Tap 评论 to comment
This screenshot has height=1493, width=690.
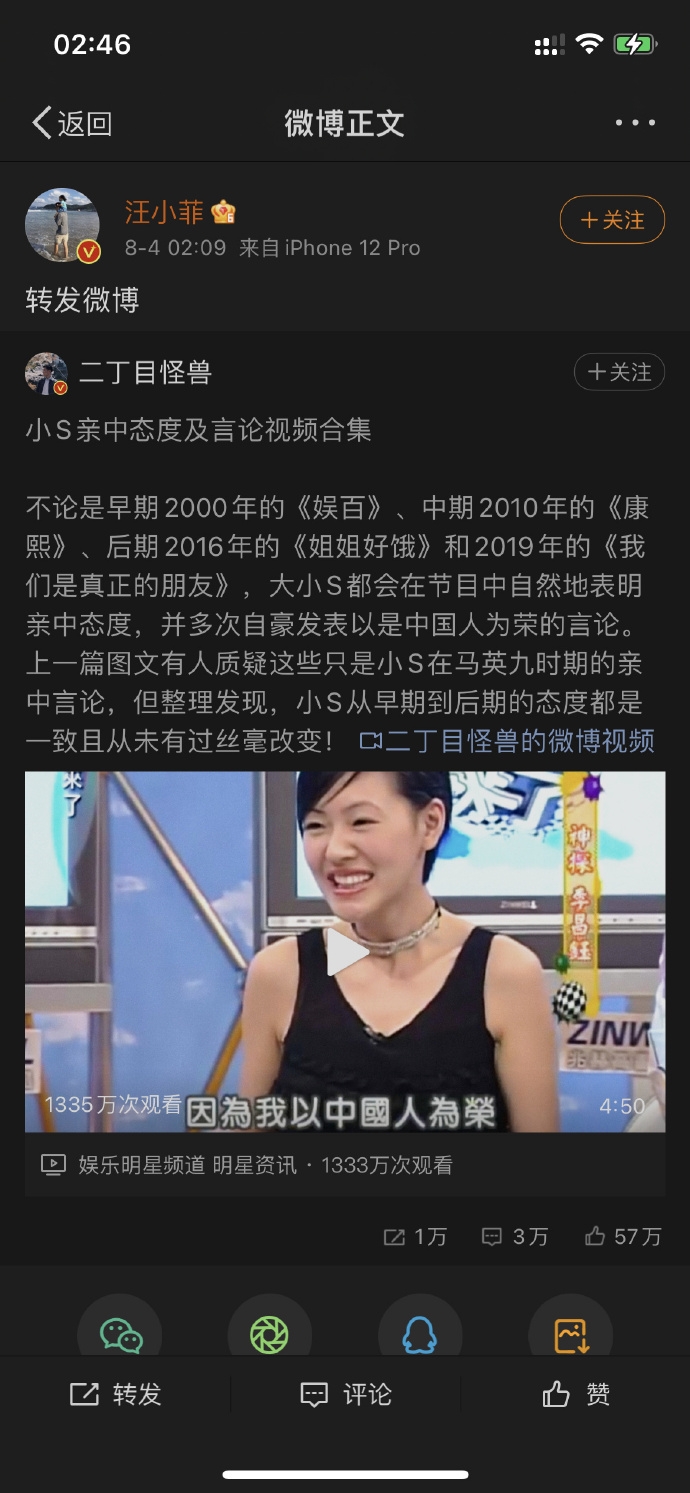(x=346, y=1394)
